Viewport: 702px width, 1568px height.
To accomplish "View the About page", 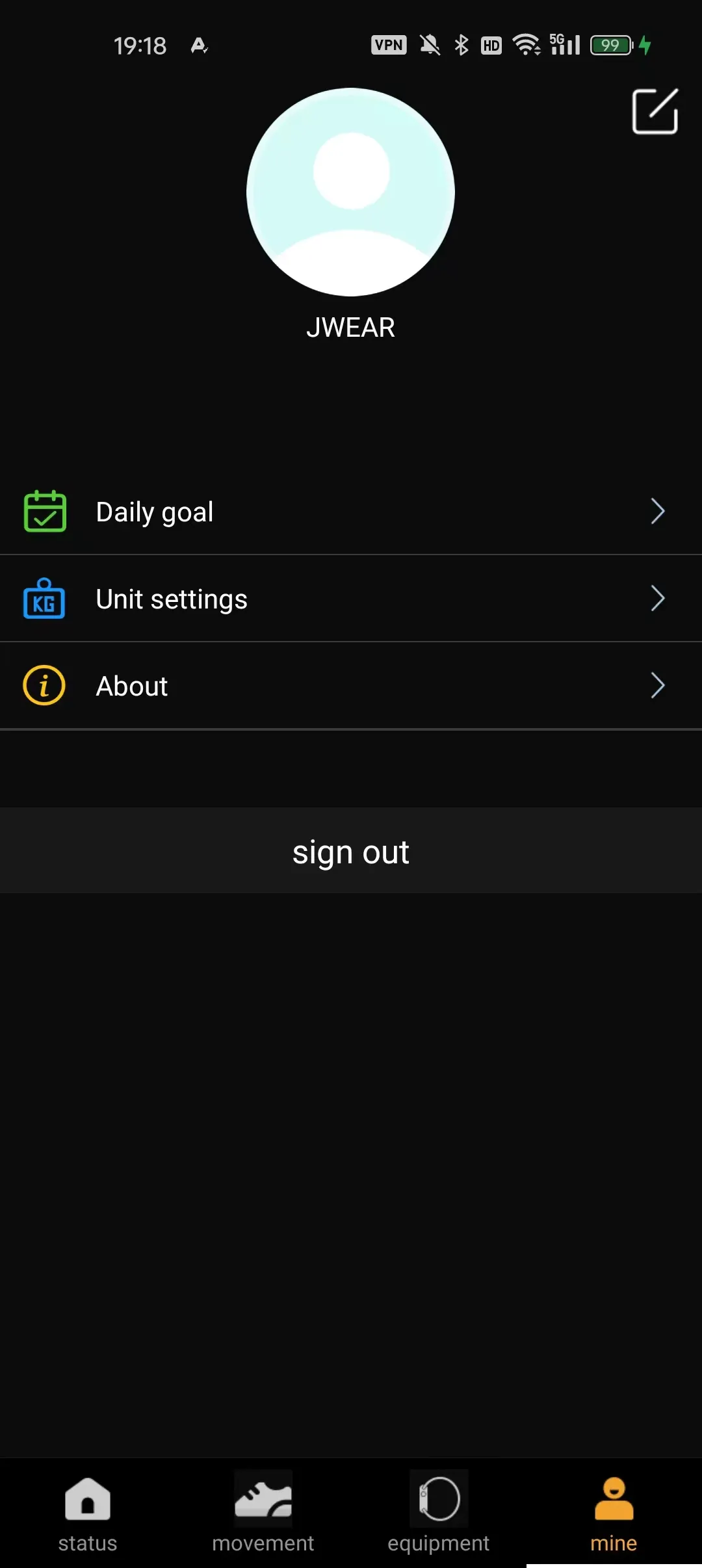I will coord(351,686).
